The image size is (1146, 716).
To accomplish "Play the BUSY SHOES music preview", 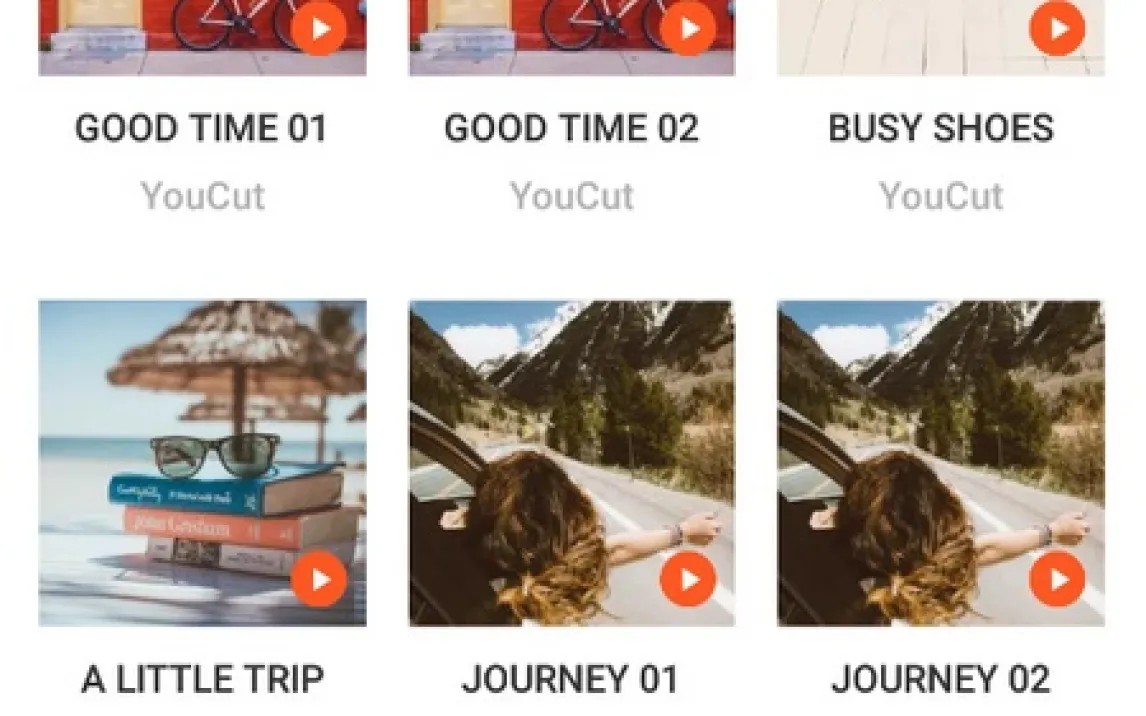I will pos(1057,29).
